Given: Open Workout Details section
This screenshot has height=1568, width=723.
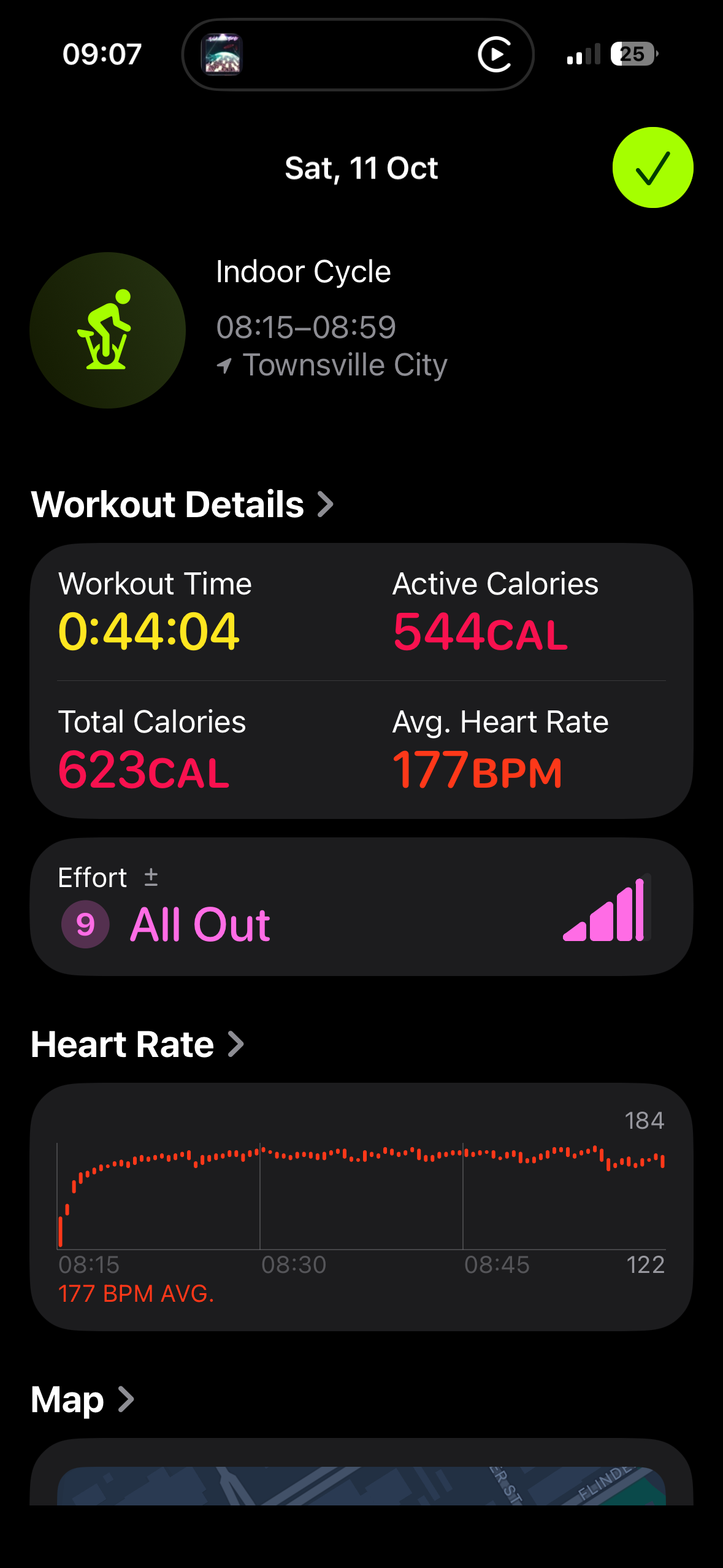Looking at the screenshot, I should 182,504.
